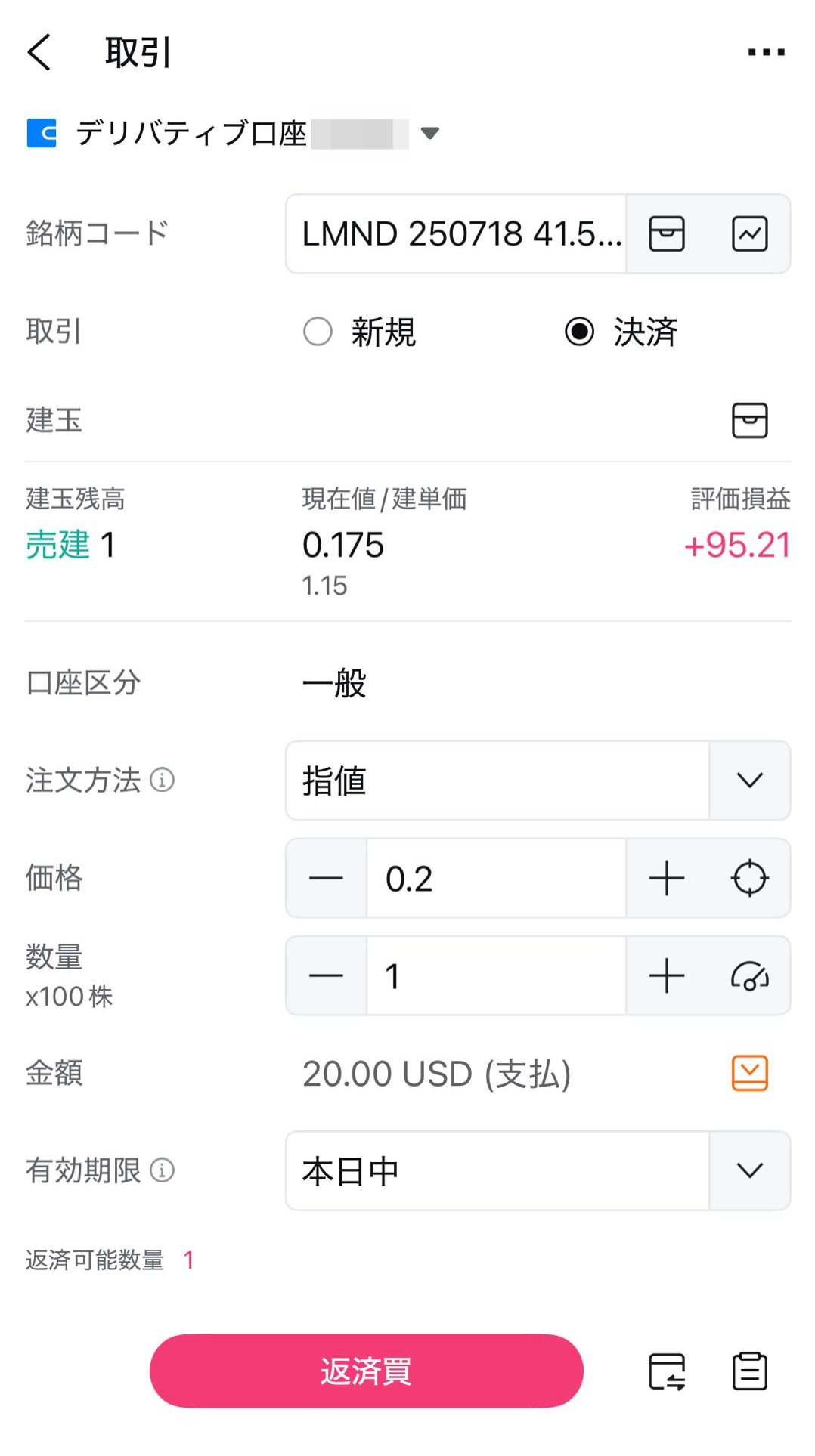Submit the 返済買 order
This screenshot has width=815, height=1456.
pyautogui.click(x=366, y=1371)
